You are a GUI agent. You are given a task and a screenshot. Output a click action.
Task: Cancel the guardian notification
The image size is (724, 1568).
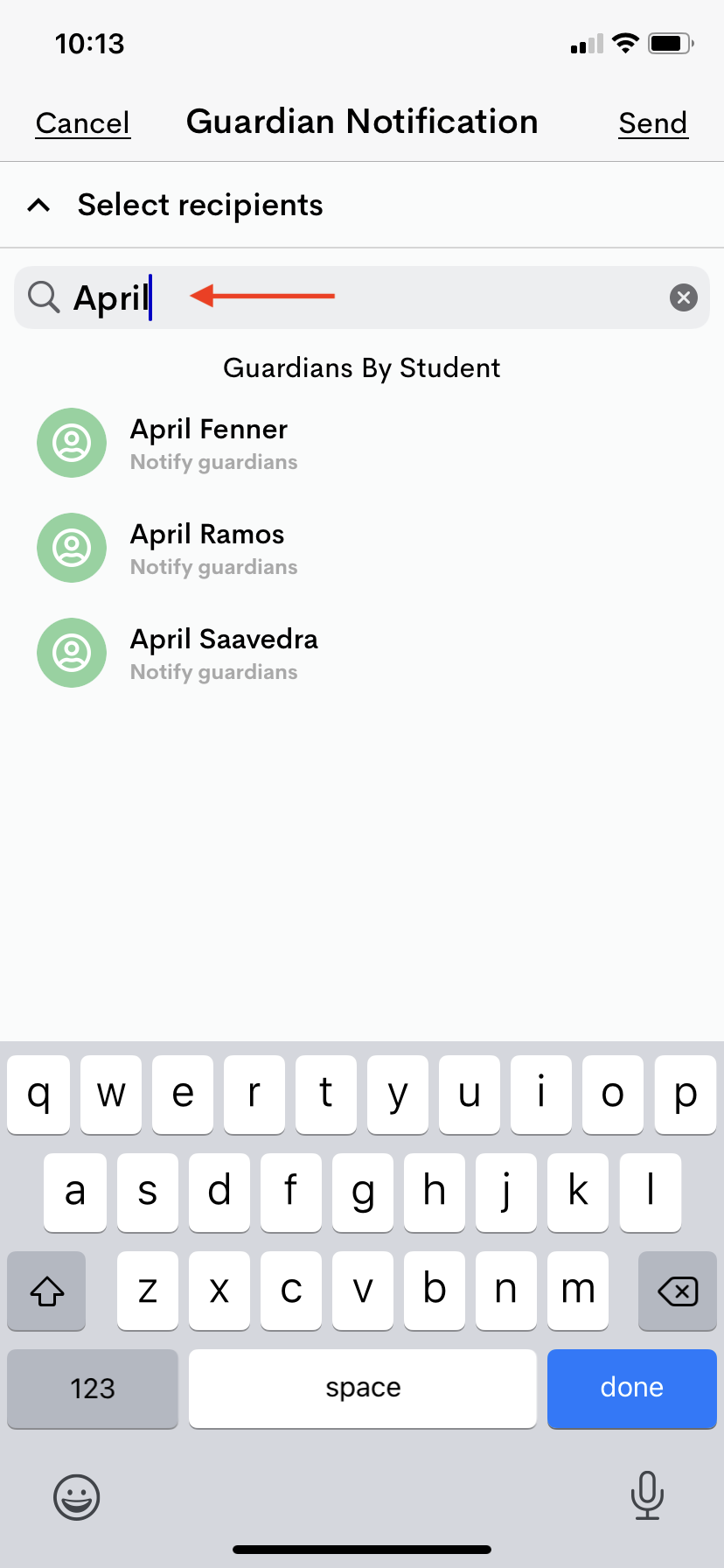click(x=83, y=122)
